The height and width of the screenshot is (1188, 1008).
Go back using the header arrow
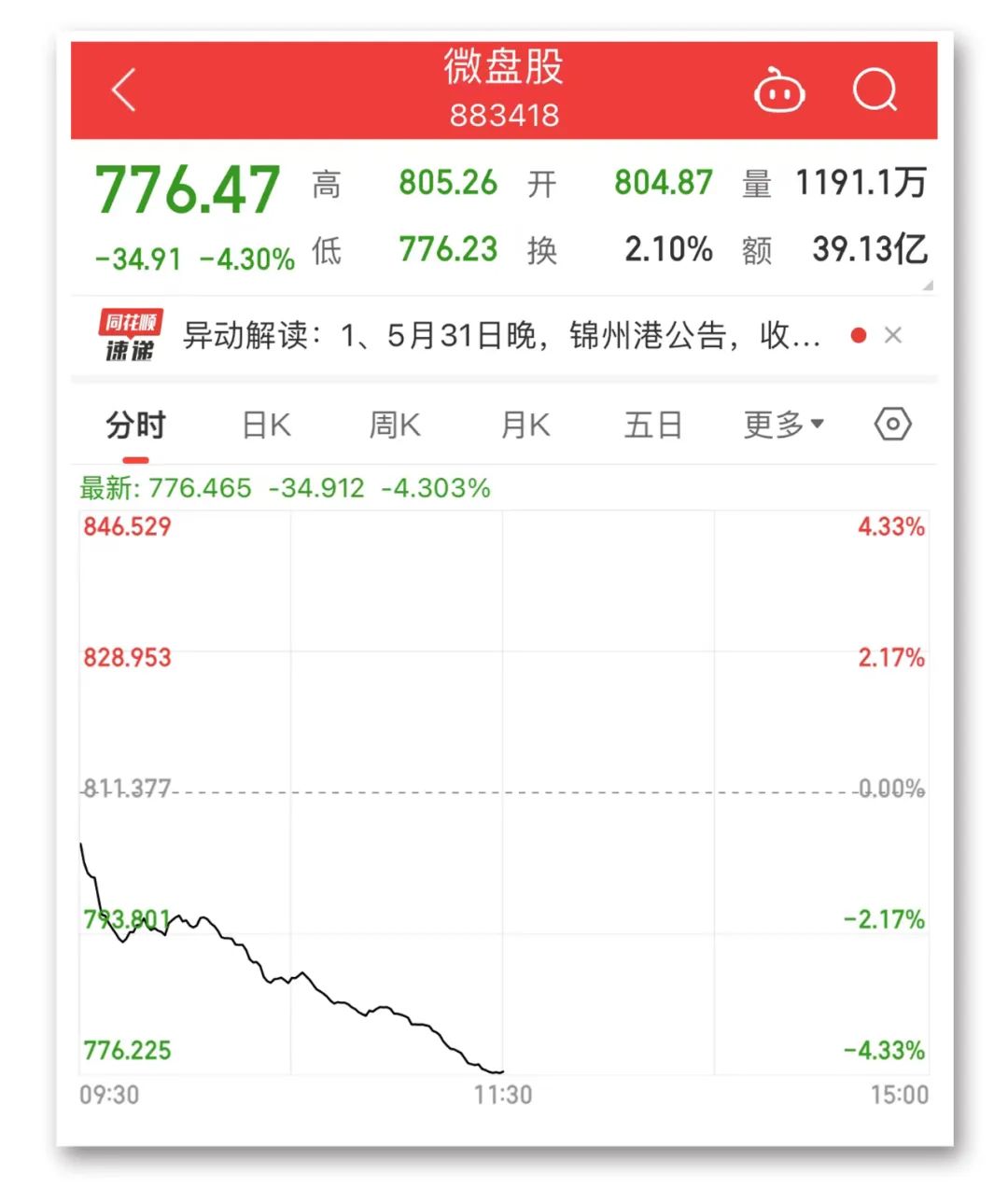[124, 91]
